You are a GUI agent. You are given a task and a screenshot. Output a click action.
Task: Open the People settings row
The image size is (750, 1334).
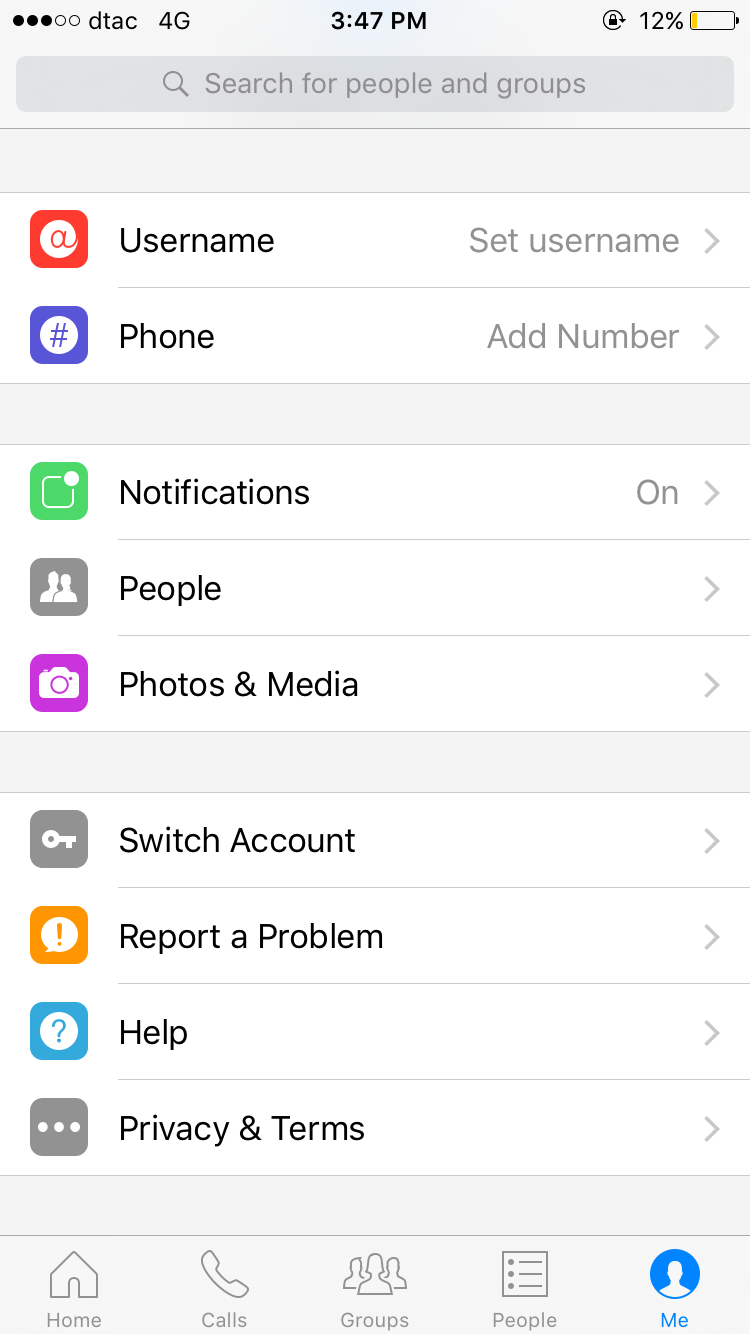pos(375,588)
